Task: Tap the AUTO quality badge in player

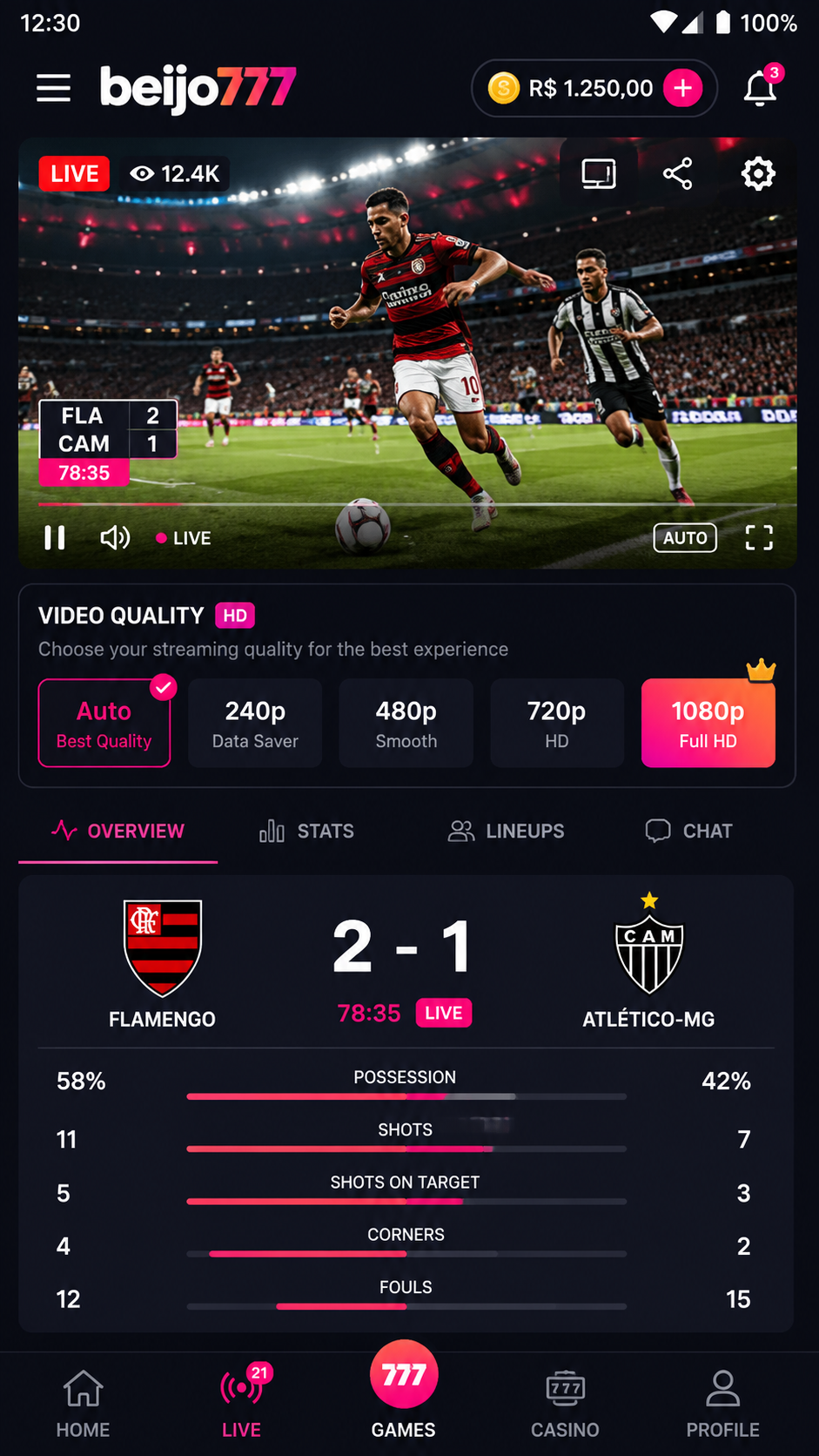Action: pos(685,538)
